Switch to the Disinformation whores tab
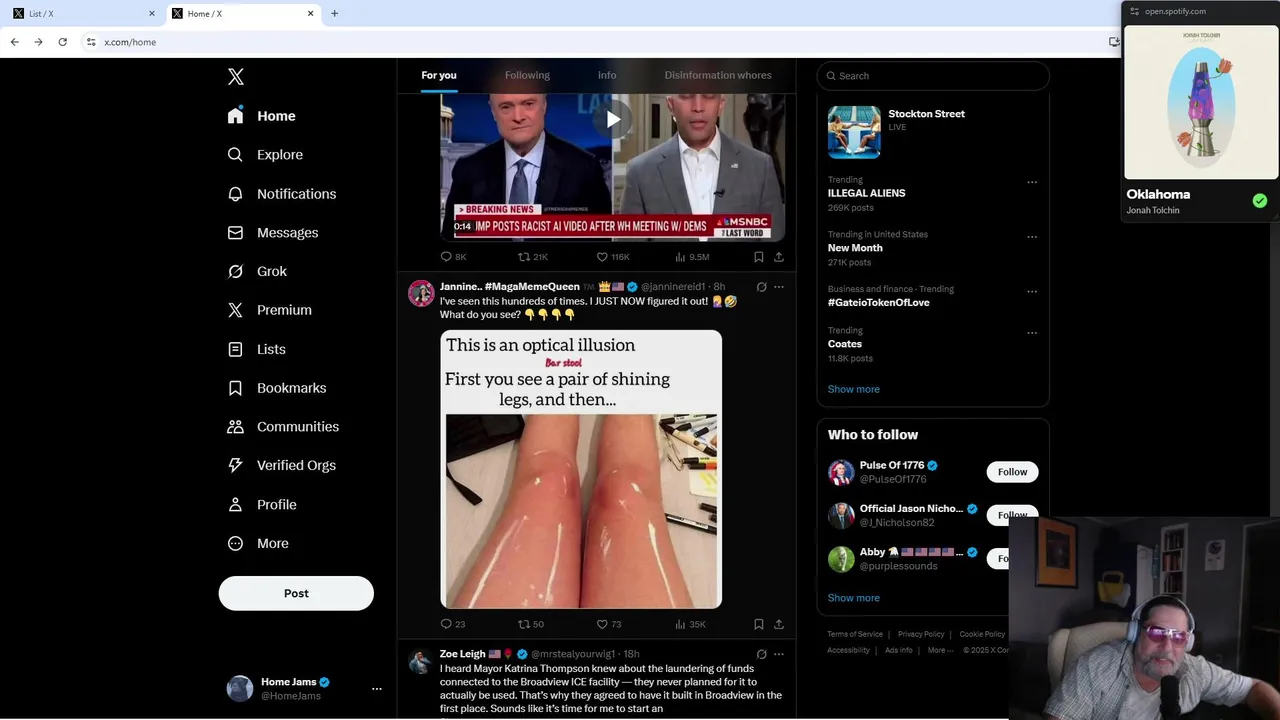The width and height of the screenshot is (1280, 720). (x=717, y=75)
